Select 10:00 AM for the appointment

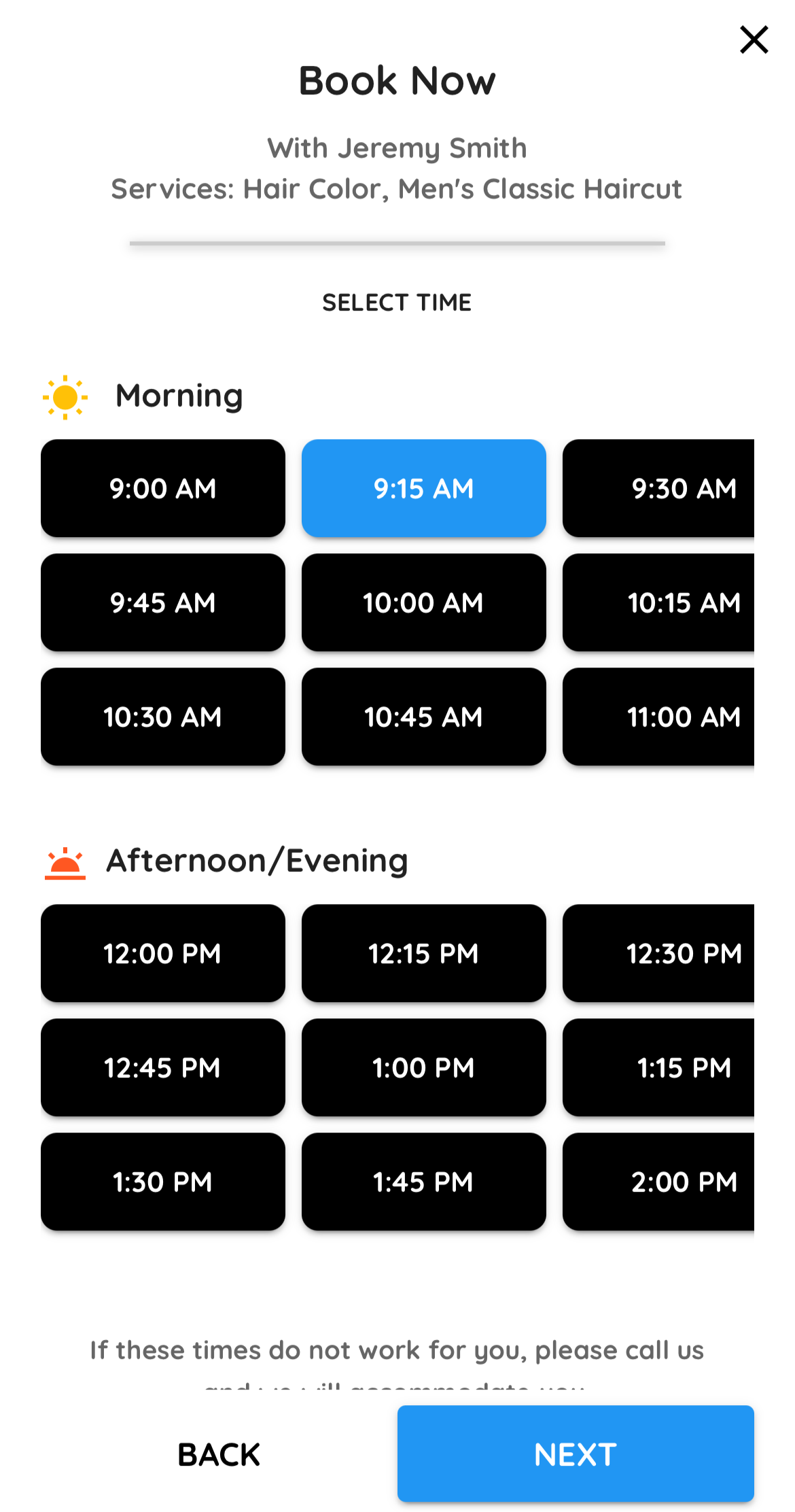tap(423, 602)
